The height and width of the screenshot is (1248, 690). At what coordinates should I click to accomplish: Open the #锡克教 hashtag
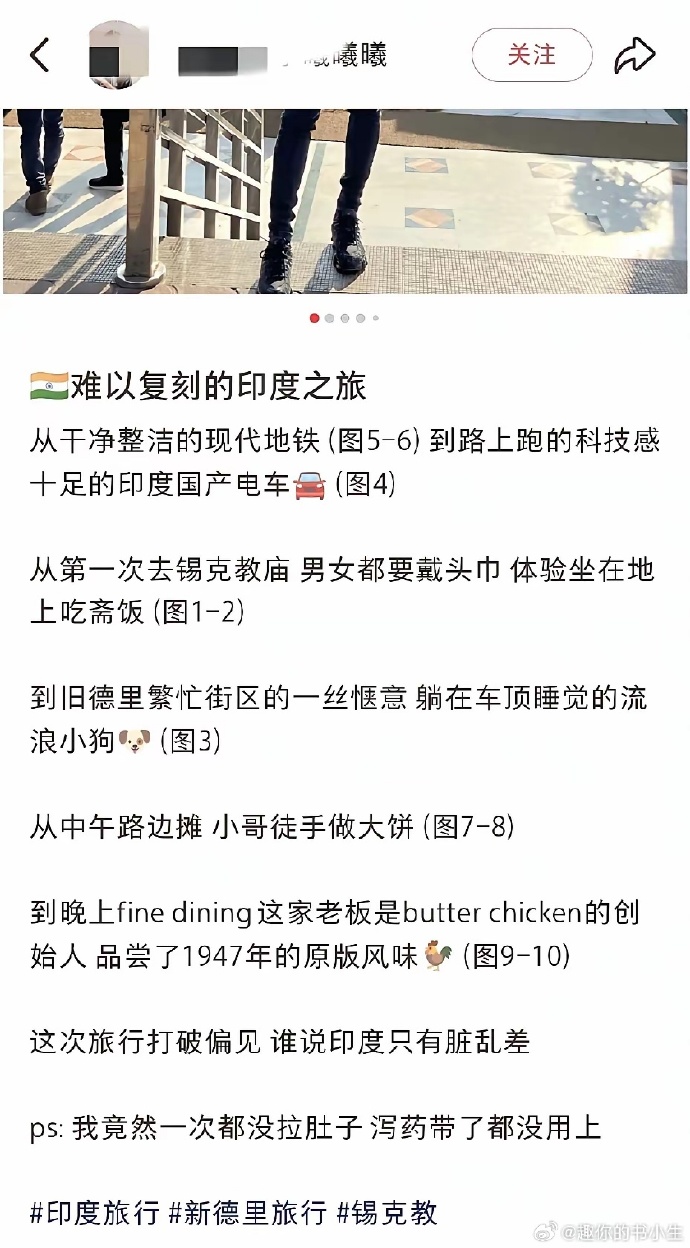tap(388, 1213)
